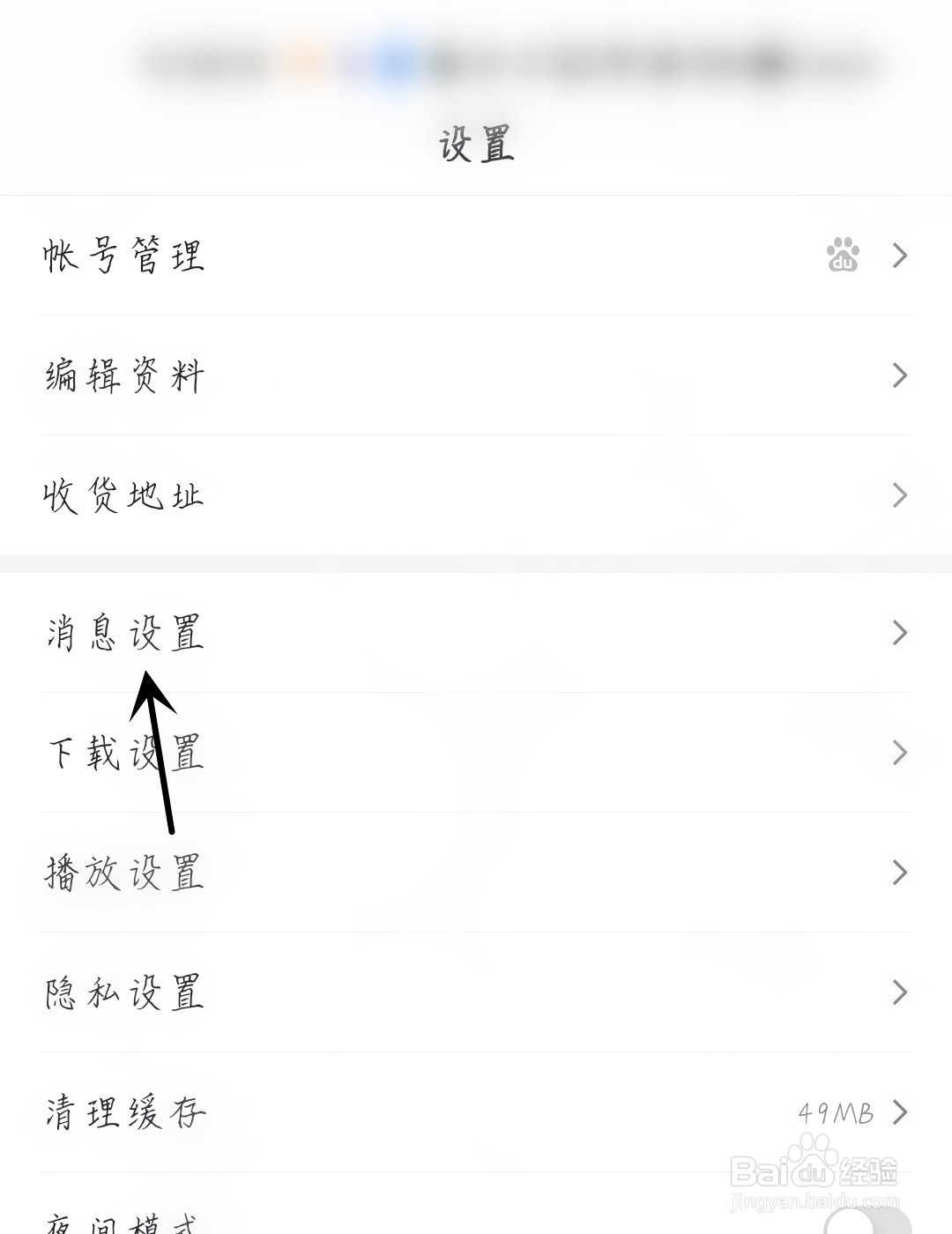Image resolution: width=952 pixels, height=1234 pixels.
Task: Select the chevron next to 消息设置
Action: pos(900,632)
